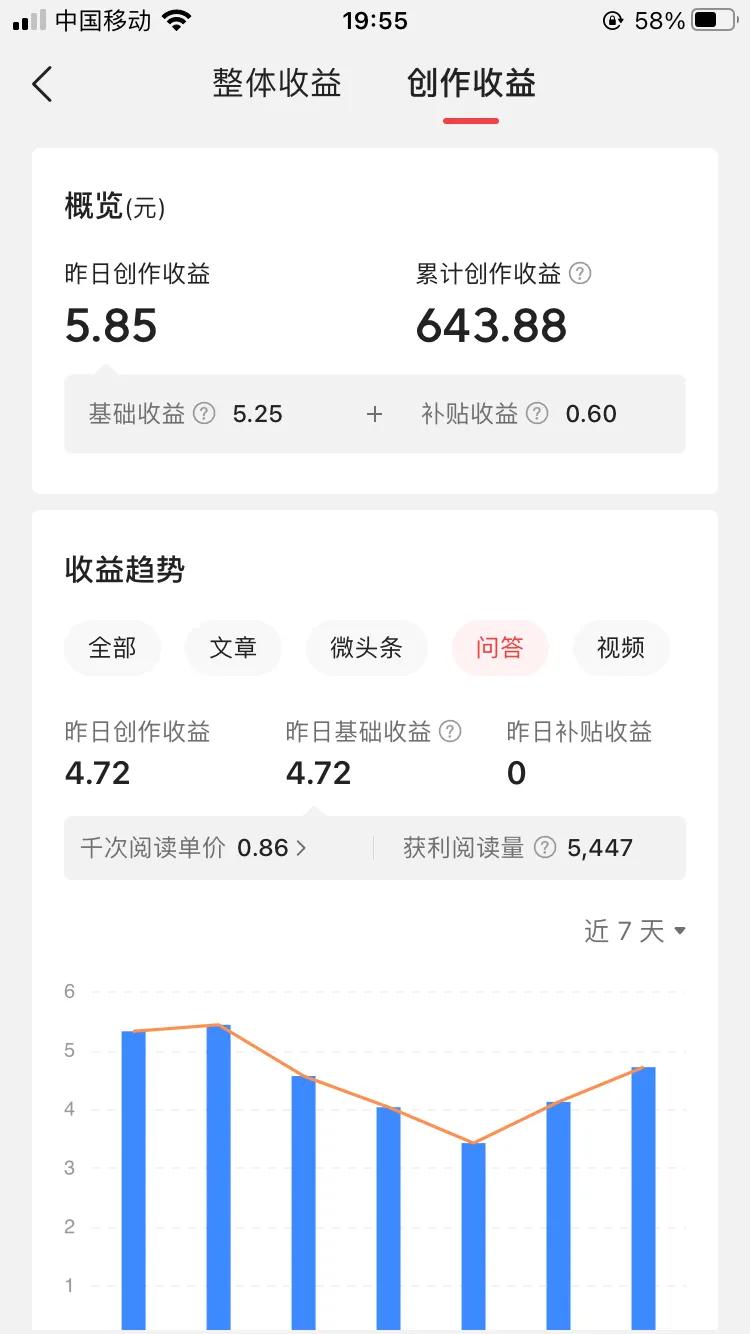Screen dimensions: 750x1334
Task: Select the 问答 filter pill
Action: coord(500,648)
